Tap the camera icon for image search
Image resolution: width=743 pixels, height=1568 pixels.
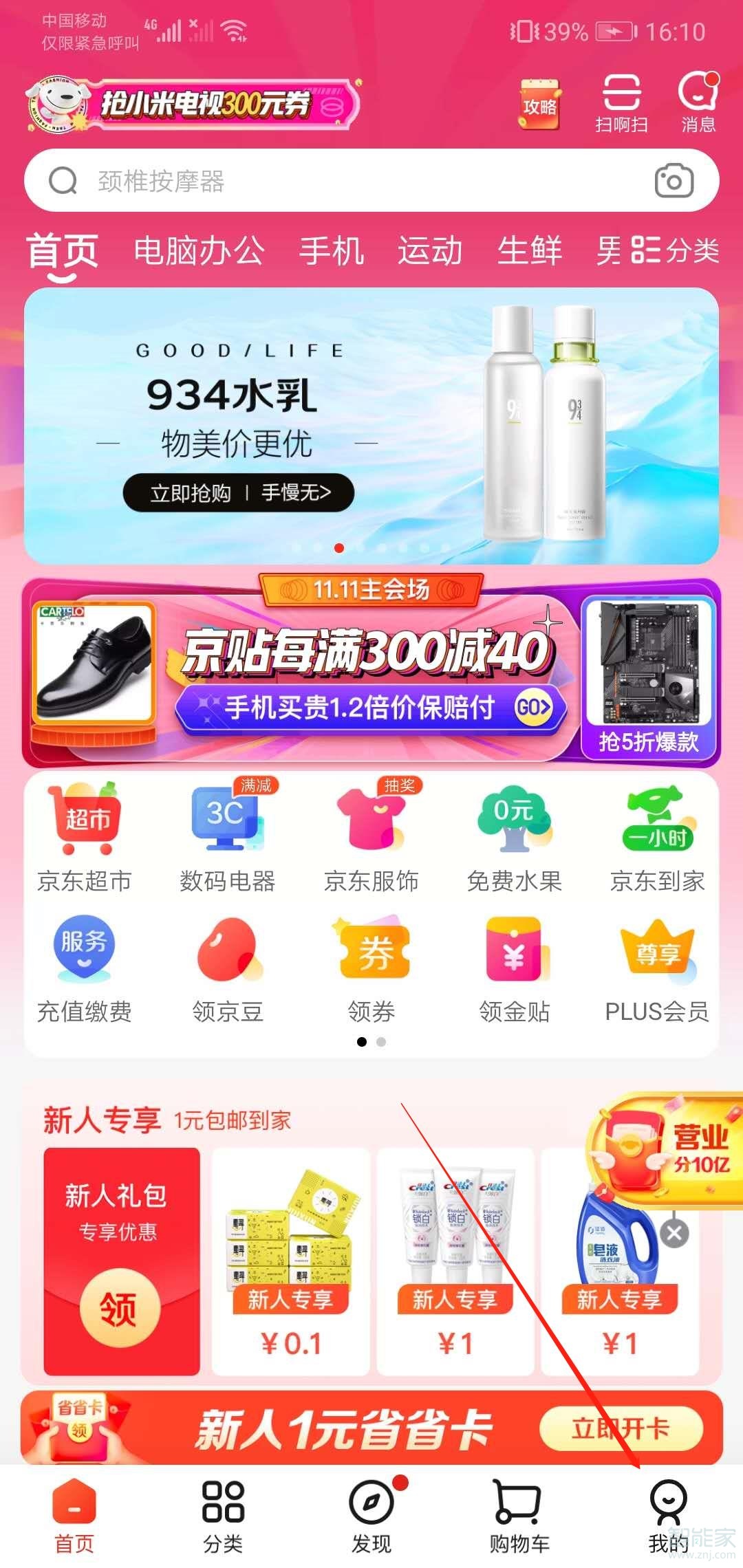pyautogui.click(x=674, y=181)
